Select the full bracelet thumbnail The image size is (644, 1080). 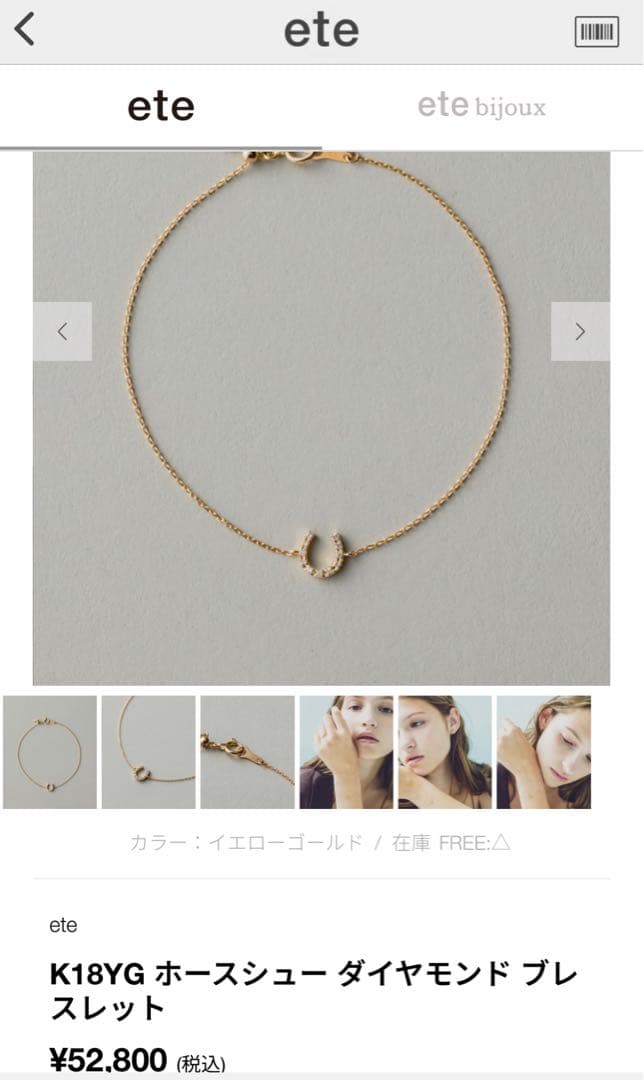(50, 752)
